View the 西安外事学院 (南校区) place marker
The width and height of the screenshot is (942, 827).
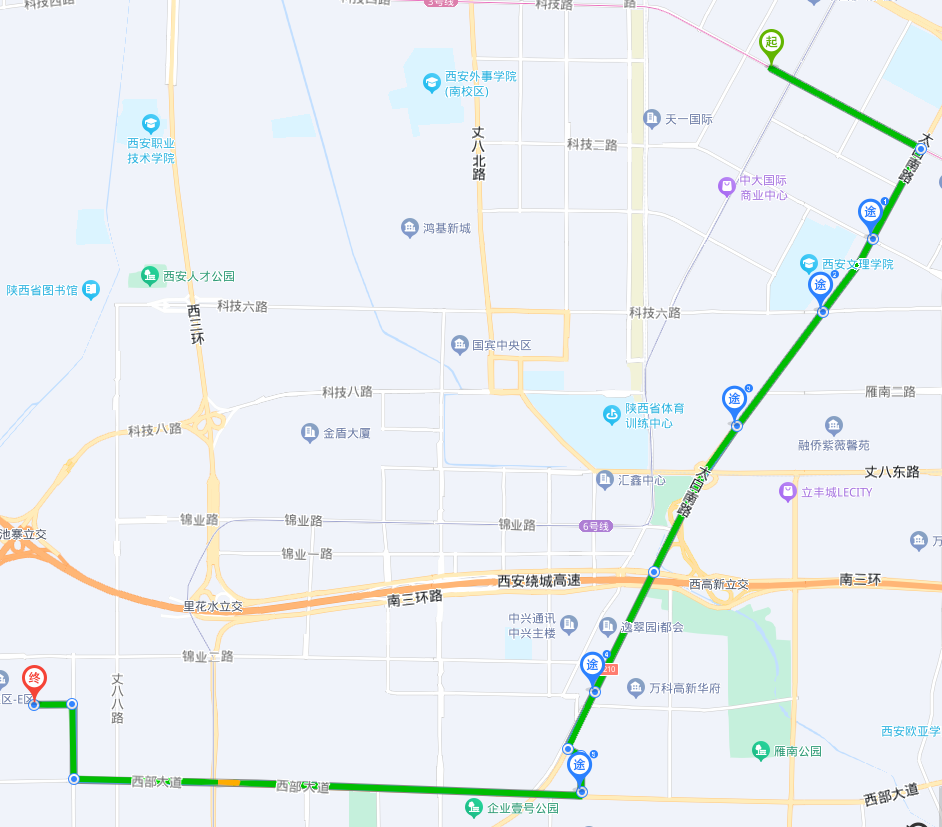431,81
